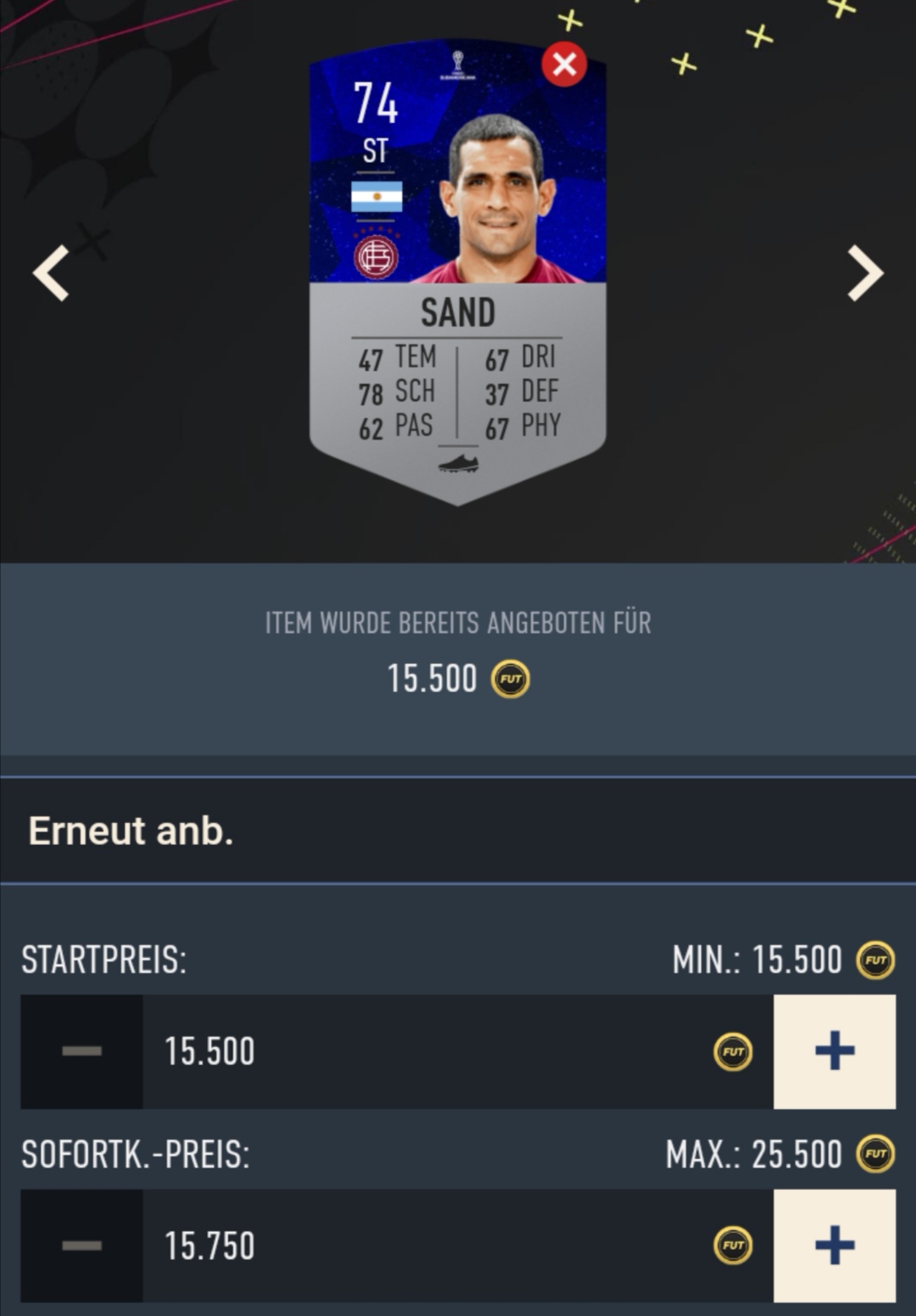Increase the Startpreis value
The image size is (916, 1316).
coord(835,1051)
